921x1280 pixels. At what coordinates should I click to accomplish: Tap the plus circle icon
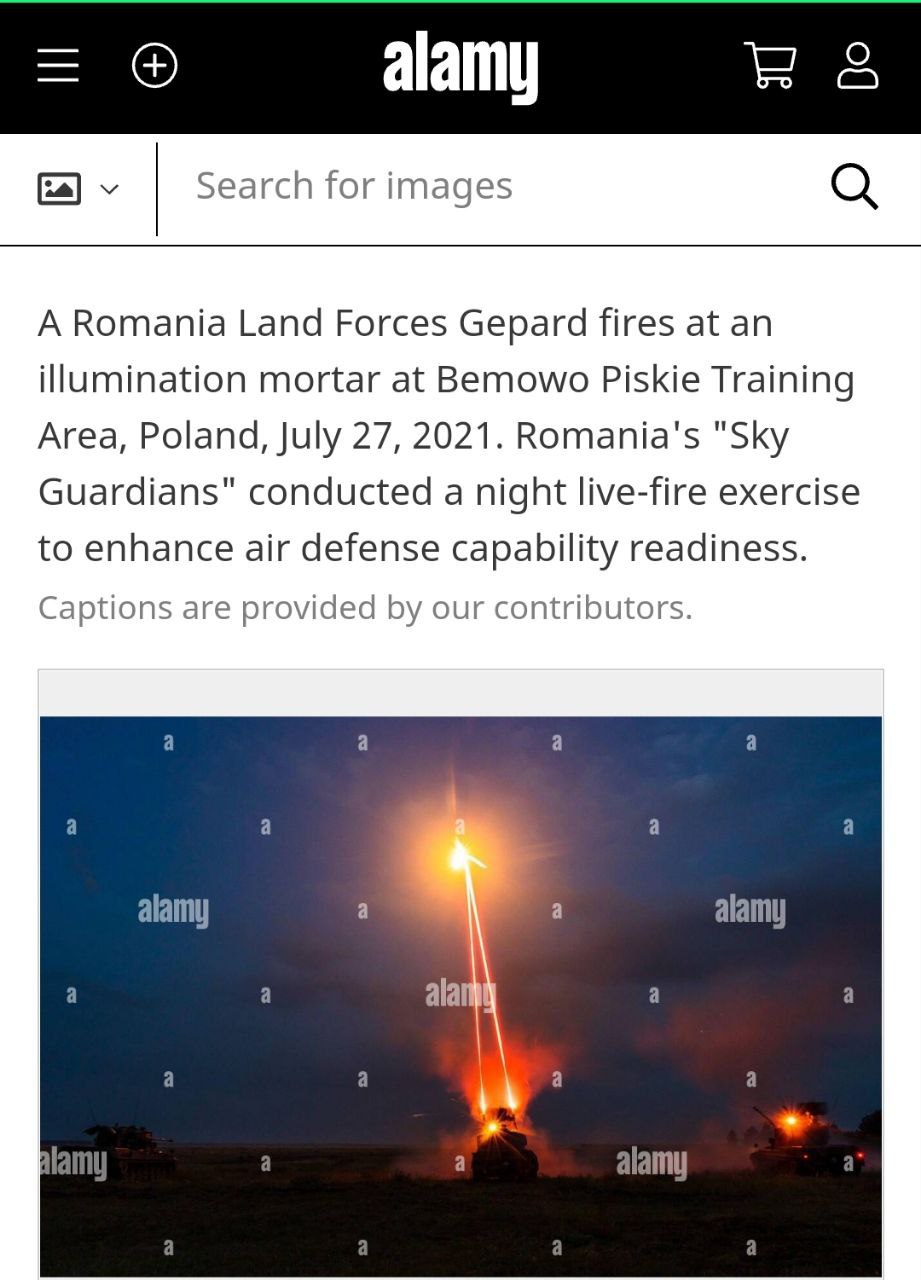[155, 67]
